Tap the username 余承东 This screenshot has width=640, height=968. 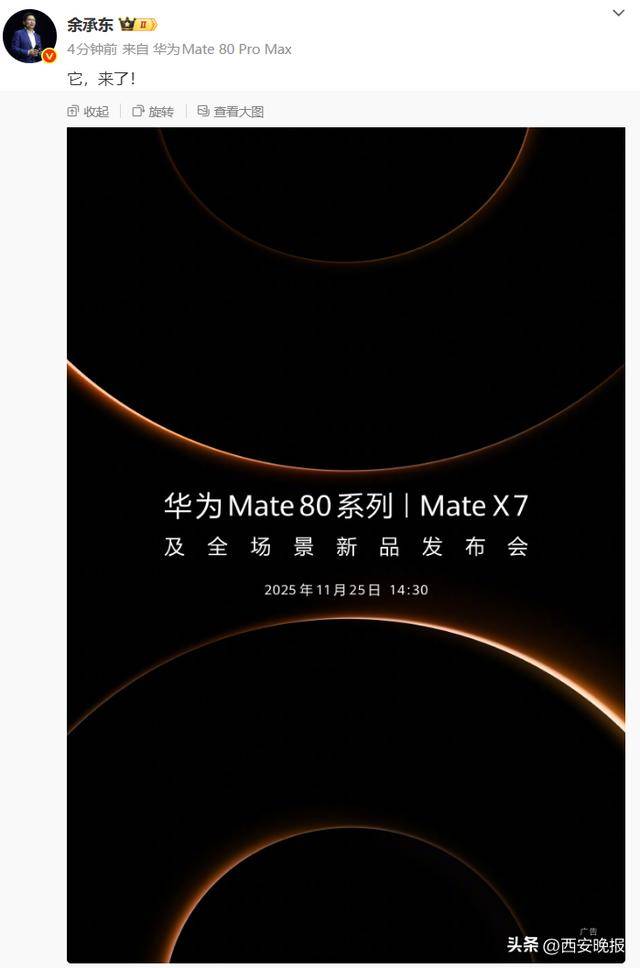pyautogui.click(x=90, y=24)
